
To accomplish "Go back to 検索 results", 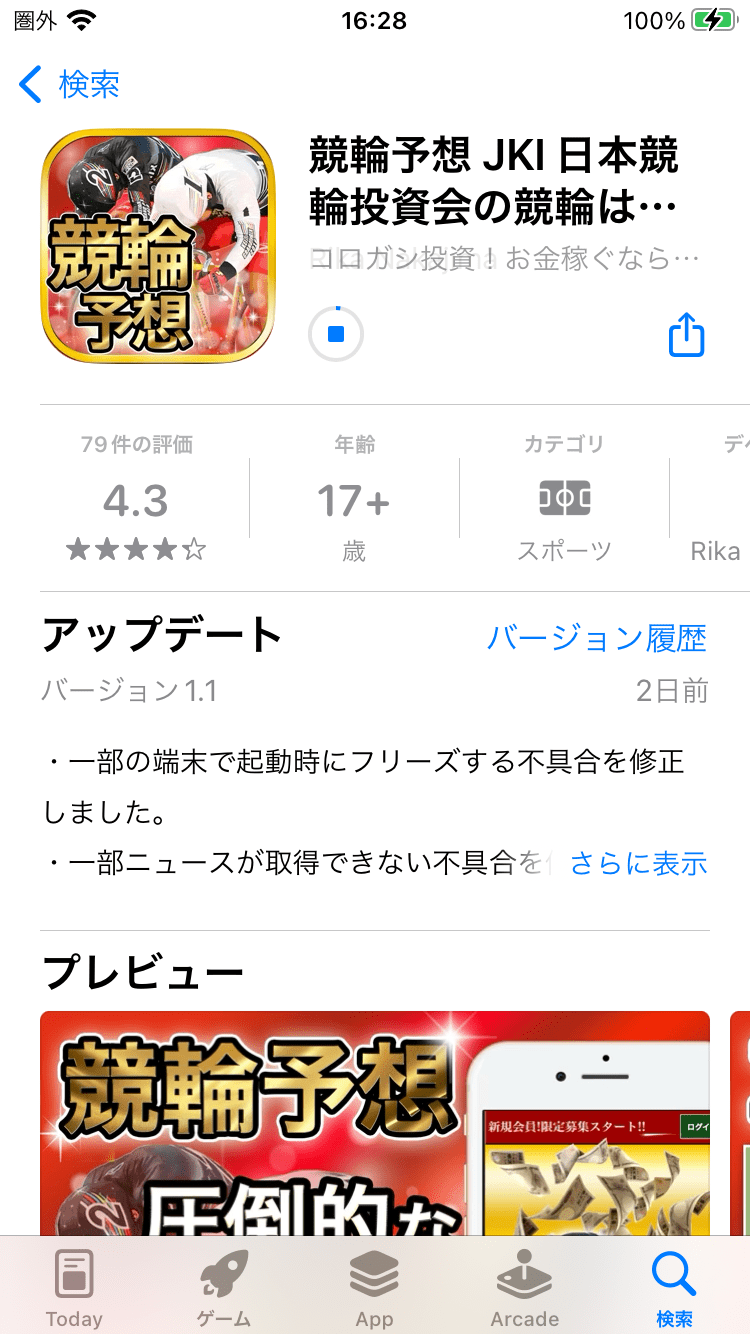I will [70, 85].
